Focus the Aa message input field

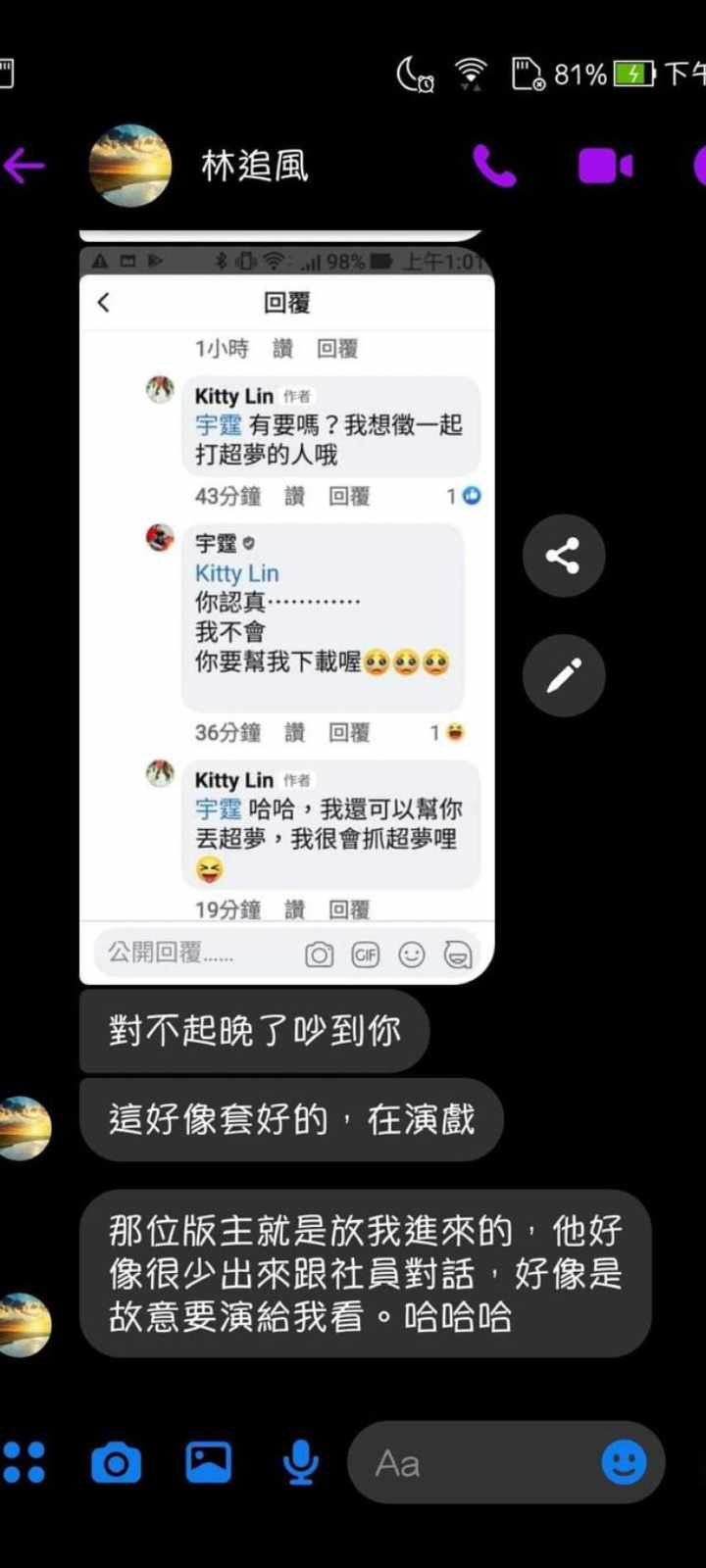[471, 1463]
